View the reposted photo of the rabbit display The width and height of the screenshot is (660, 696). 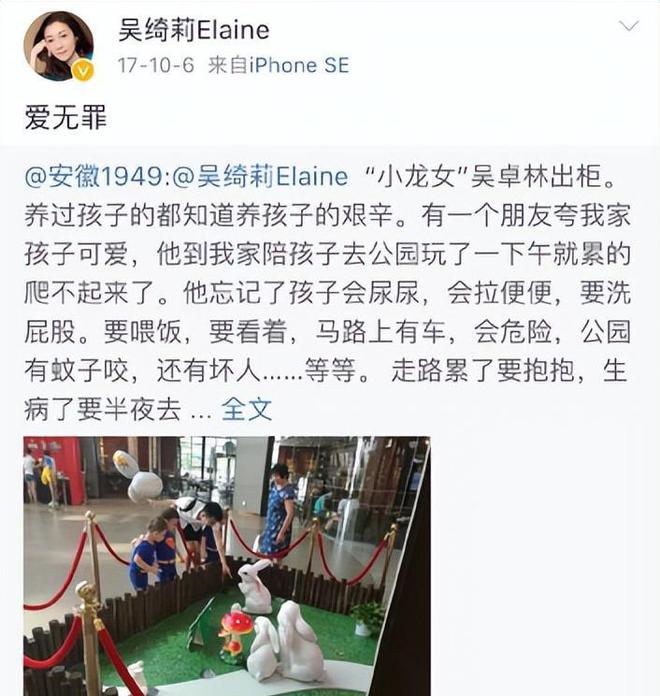click(x=227, y=565)
